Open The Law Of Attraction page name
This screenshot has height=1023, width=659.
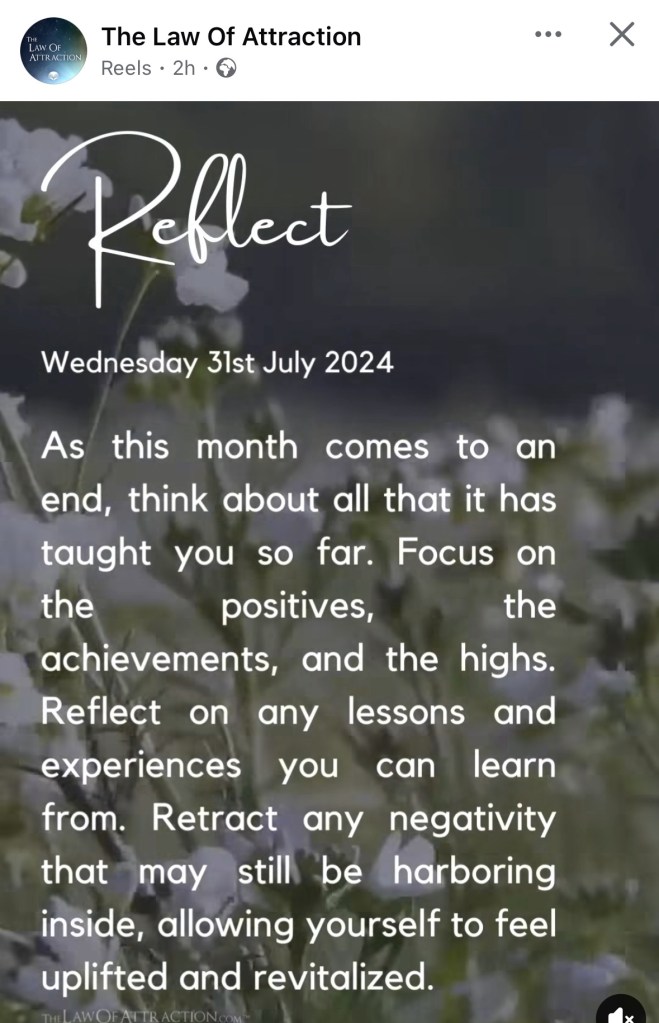[x=231, y=37]
